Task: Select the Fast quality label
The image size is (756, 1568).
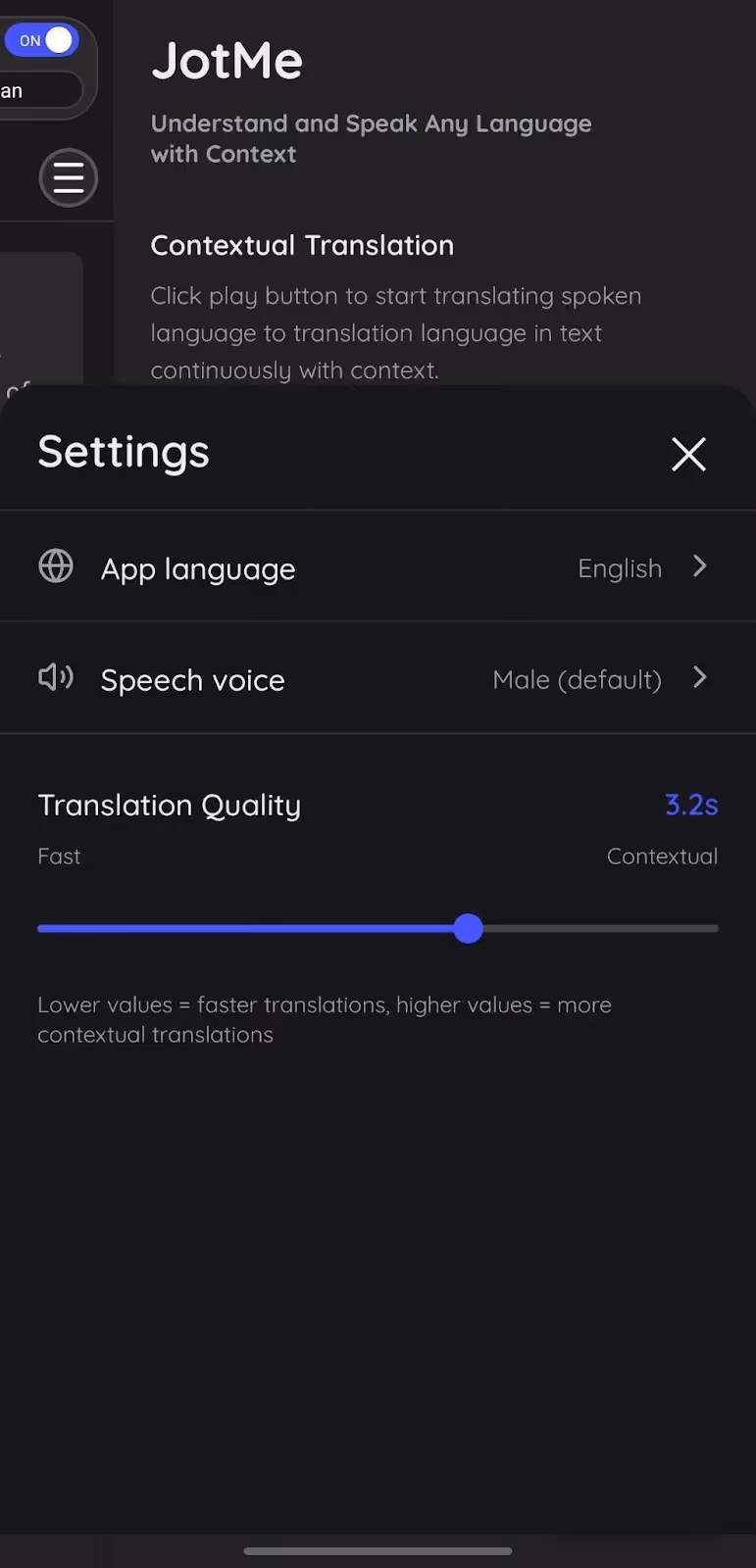Action: (x=59, y=856)
